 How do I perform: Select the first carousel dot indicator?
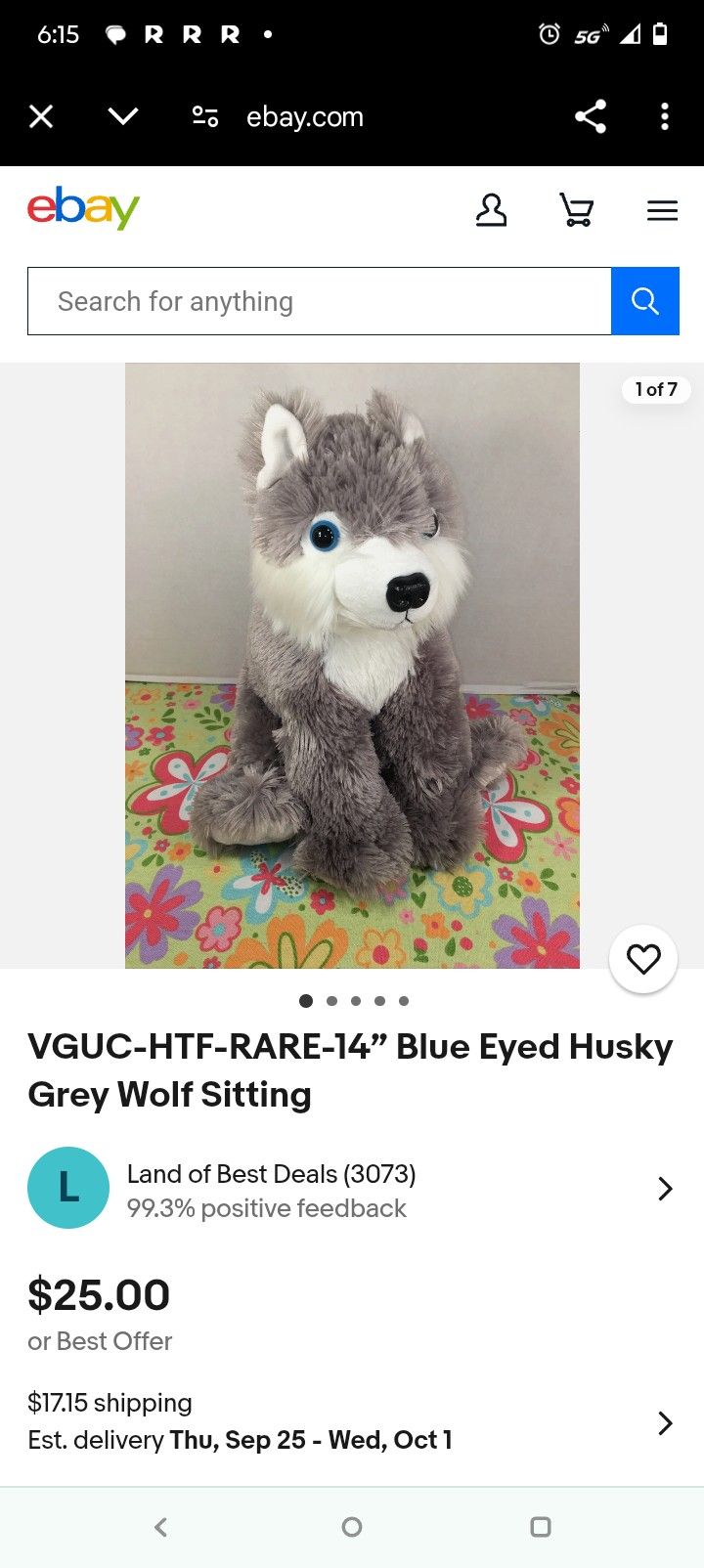[x=306, y=1000]
